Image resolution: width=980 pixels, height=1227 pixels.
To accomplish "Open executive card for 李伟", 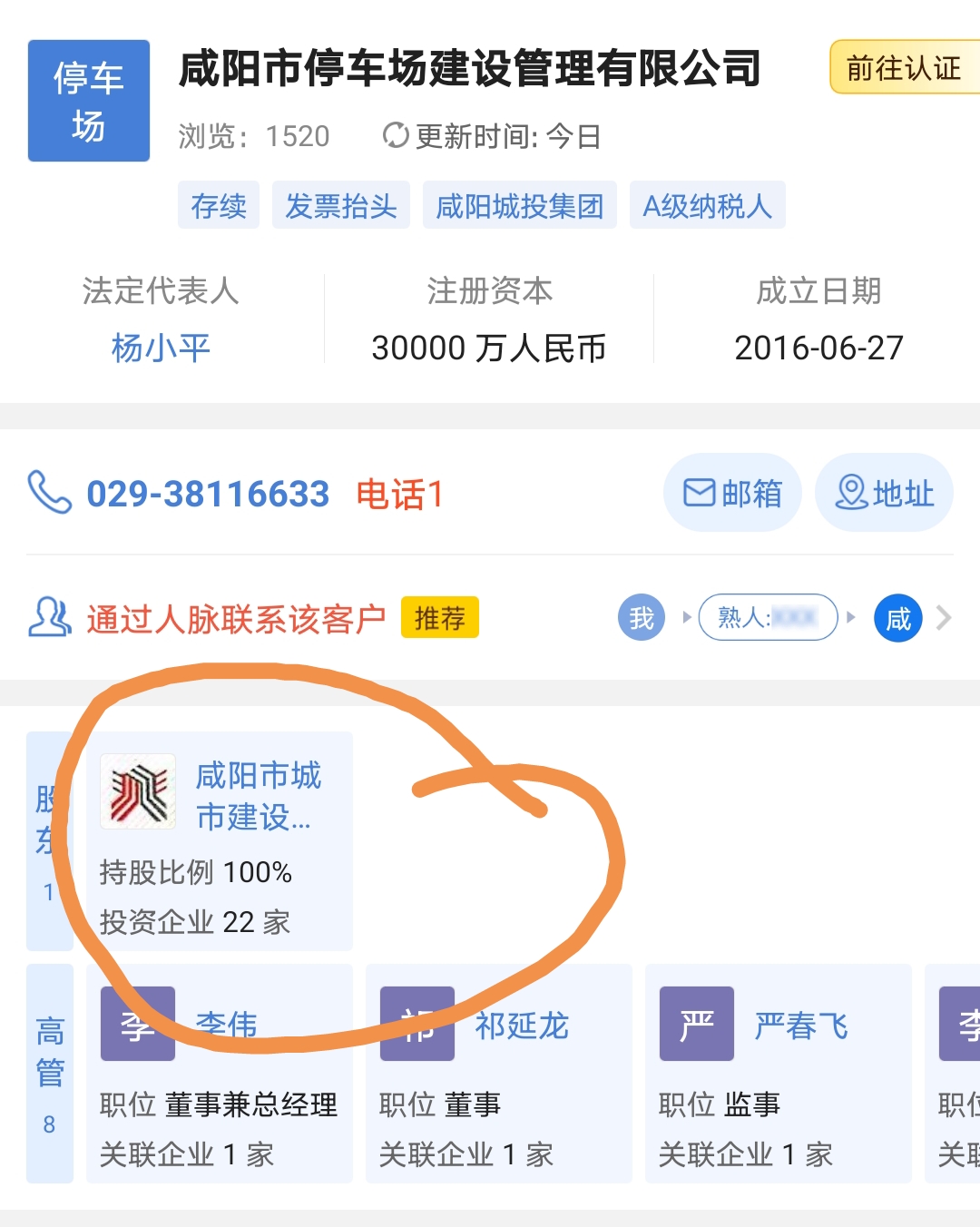I will coord(219,1073).
